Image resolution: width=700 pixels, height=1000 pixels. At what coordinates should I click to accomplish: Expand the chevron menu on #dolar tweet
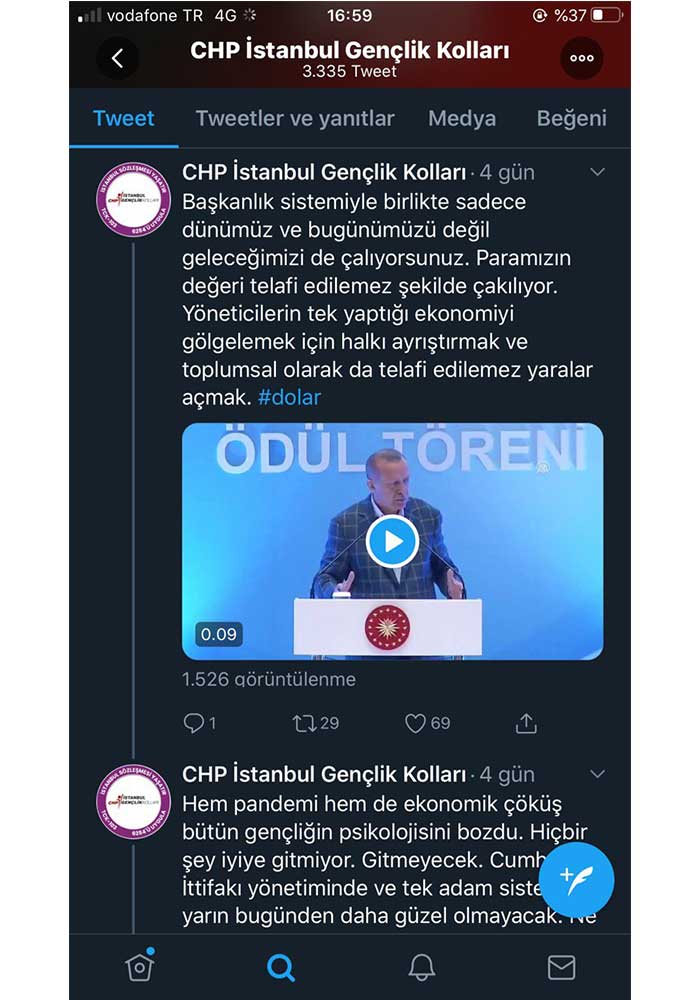click(597, 172)
